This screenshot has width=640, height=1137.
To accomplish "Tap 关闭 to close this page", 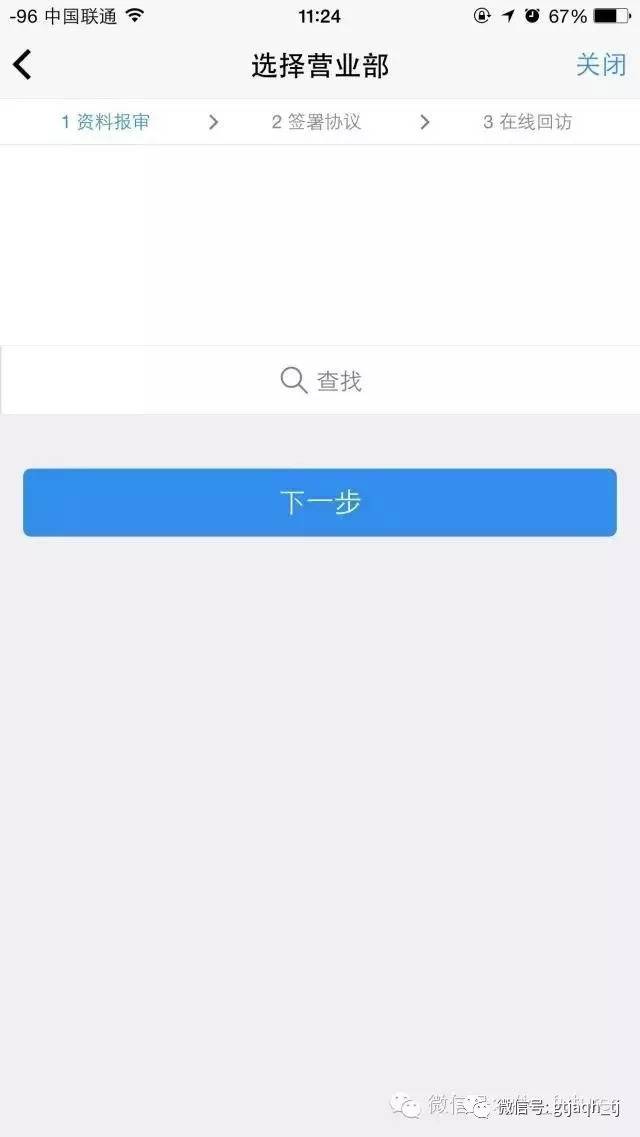I will coord(601,65).
